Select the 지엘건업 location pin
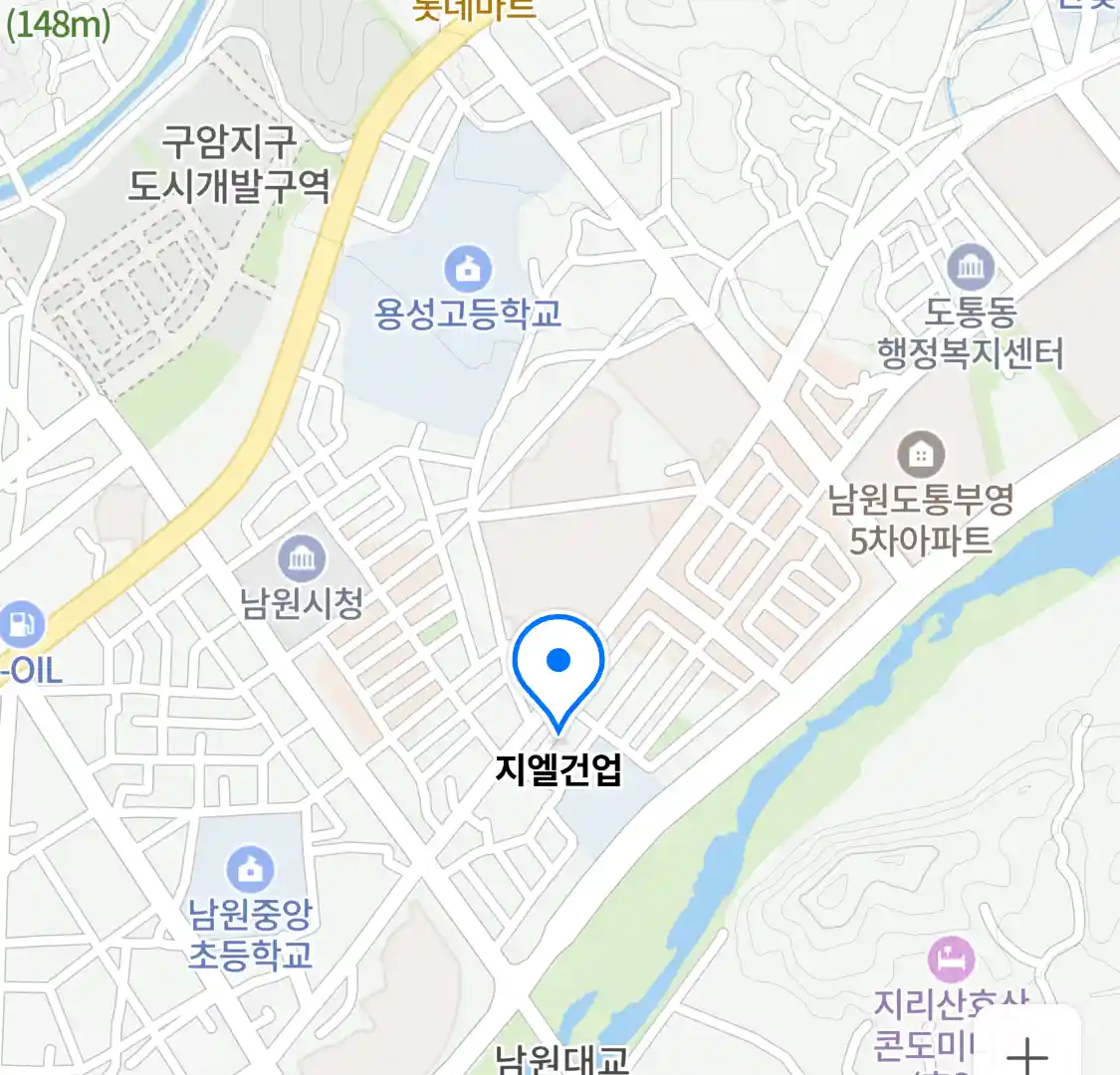Image resolution: width=1120 pixels, height=1075 pixels. 559,663
